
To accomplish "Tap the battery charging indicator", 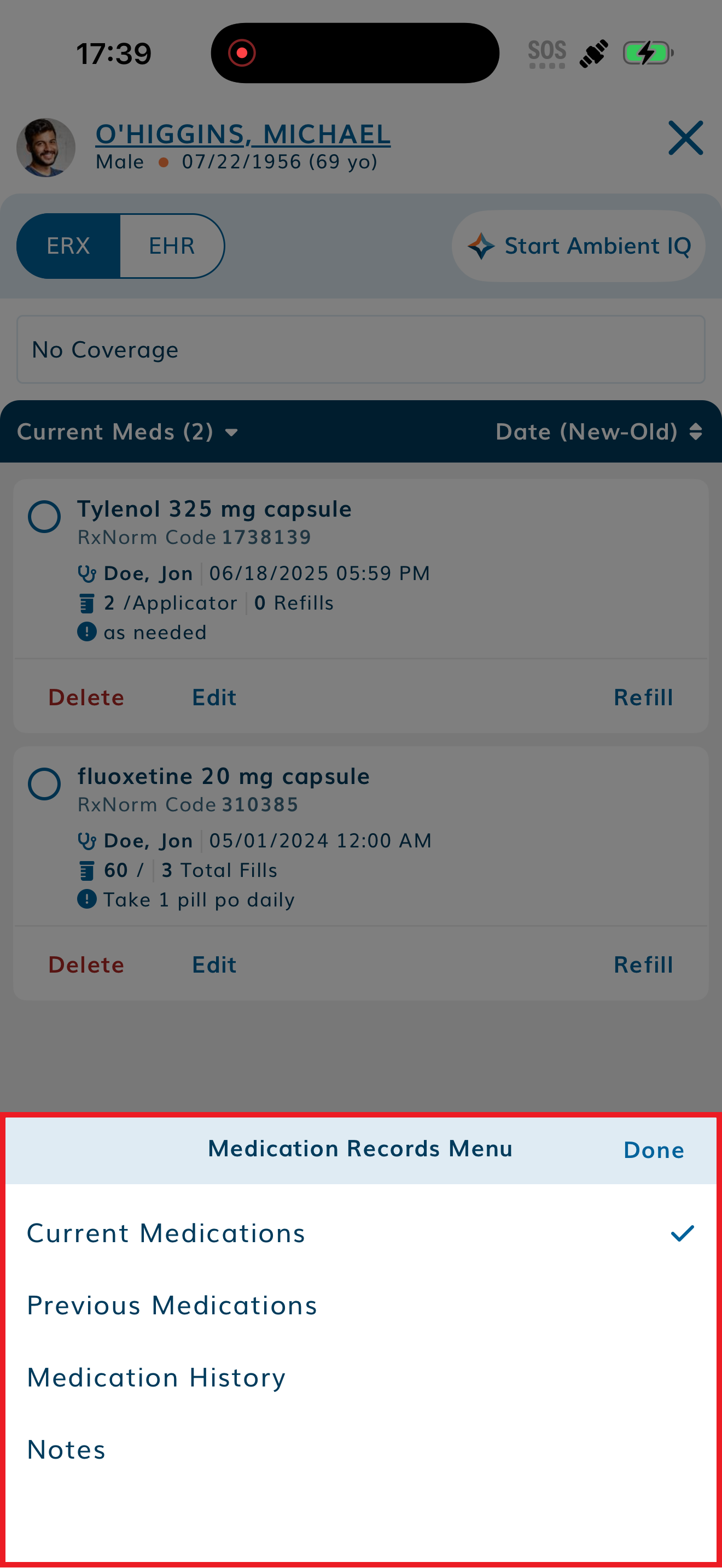I will 647,52.
